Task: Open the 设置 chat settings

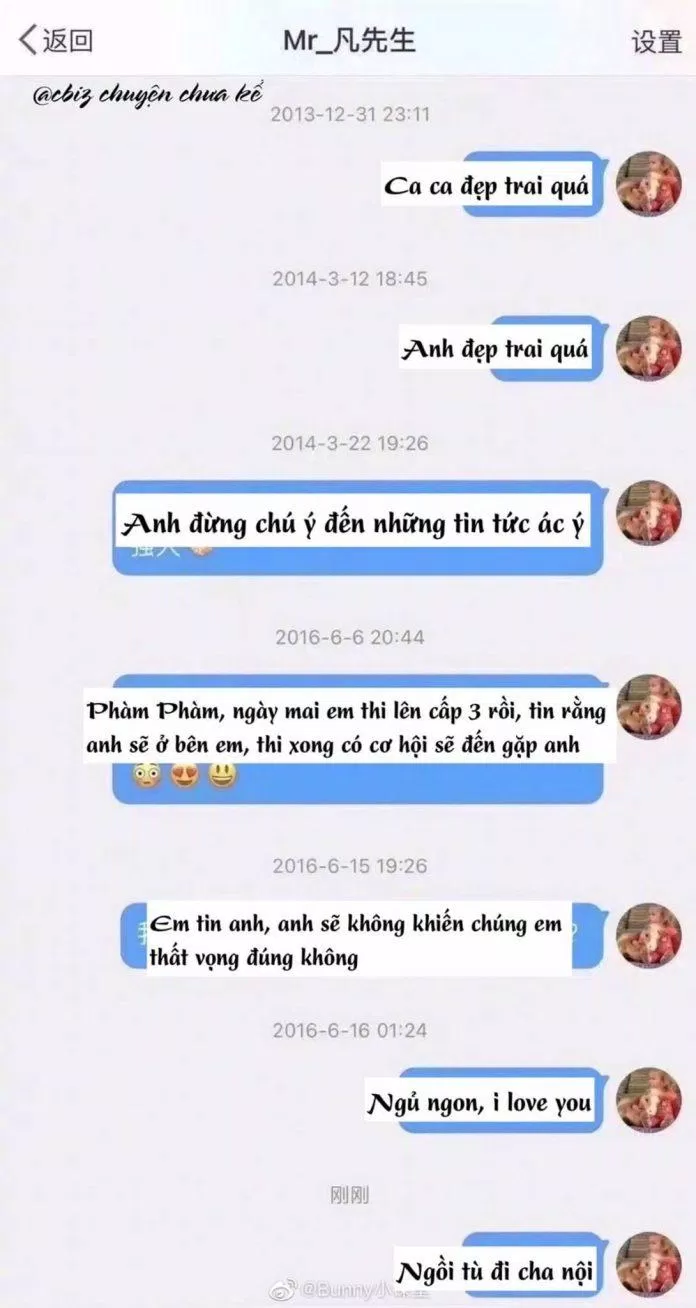Action: [x=656, y=41]
